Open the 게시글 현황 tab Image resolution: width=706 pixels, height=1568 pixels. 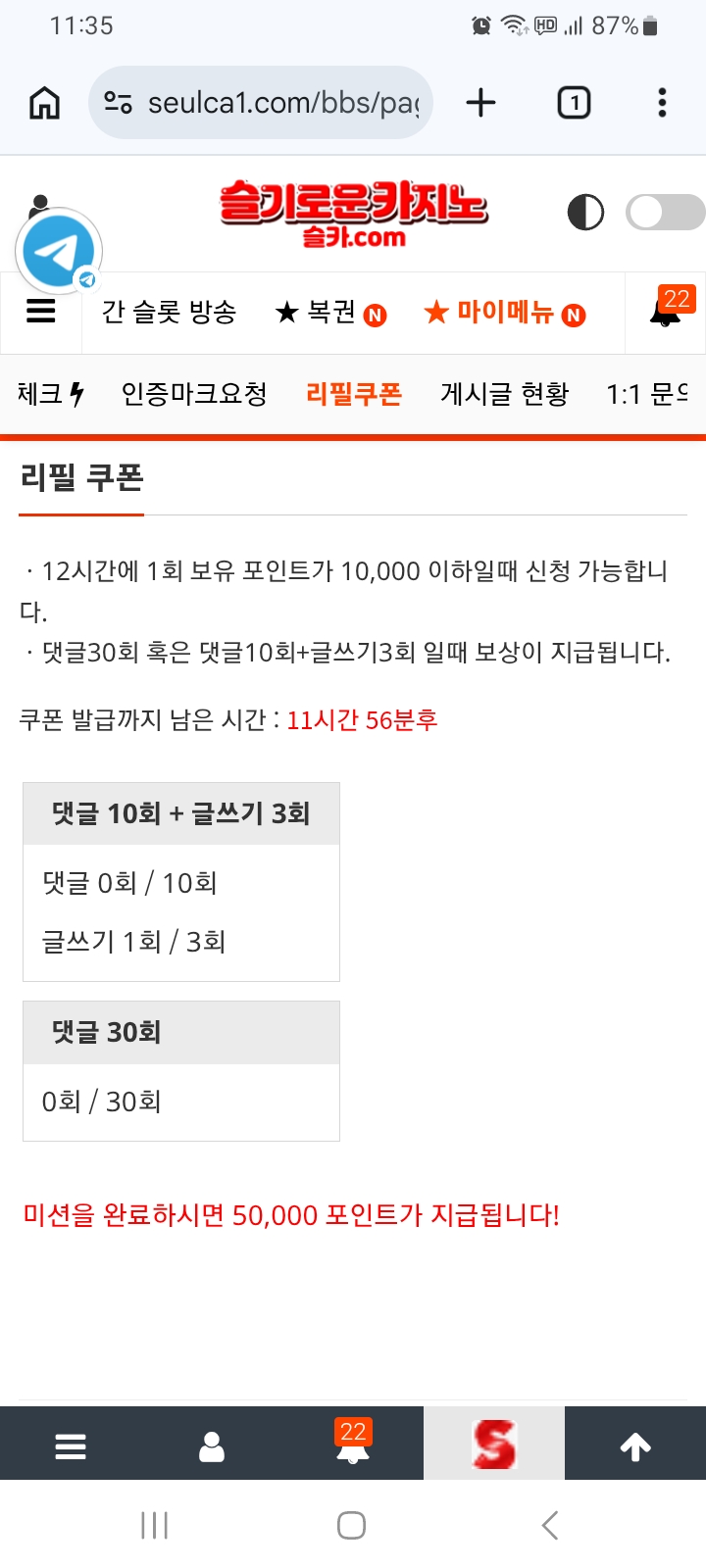(x=504, y=394)
